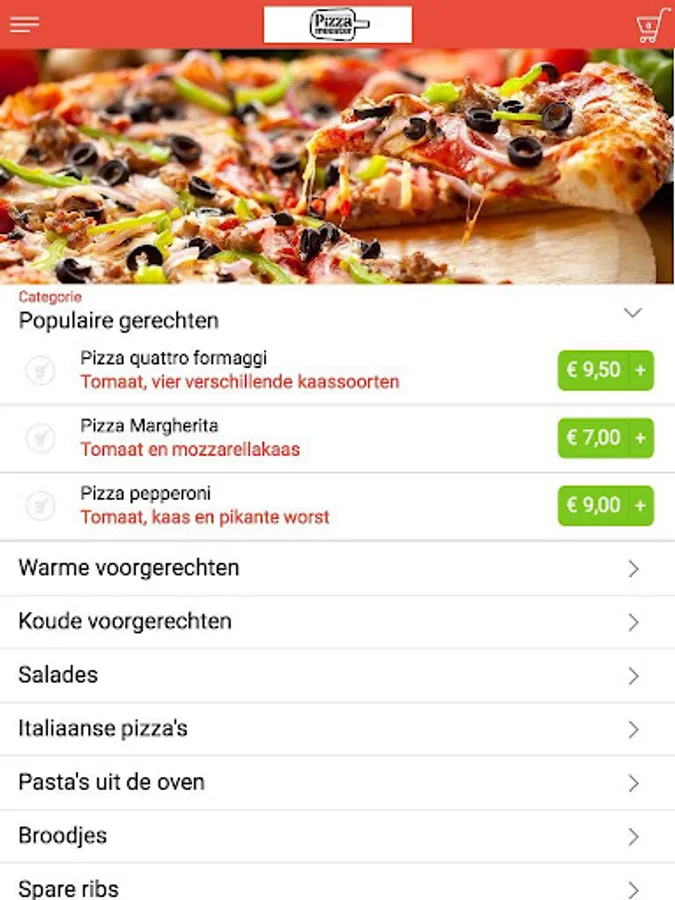Open the hamburger drawer menu
The width and height of the screenshot is (675, 900).
tap(24, 25)
